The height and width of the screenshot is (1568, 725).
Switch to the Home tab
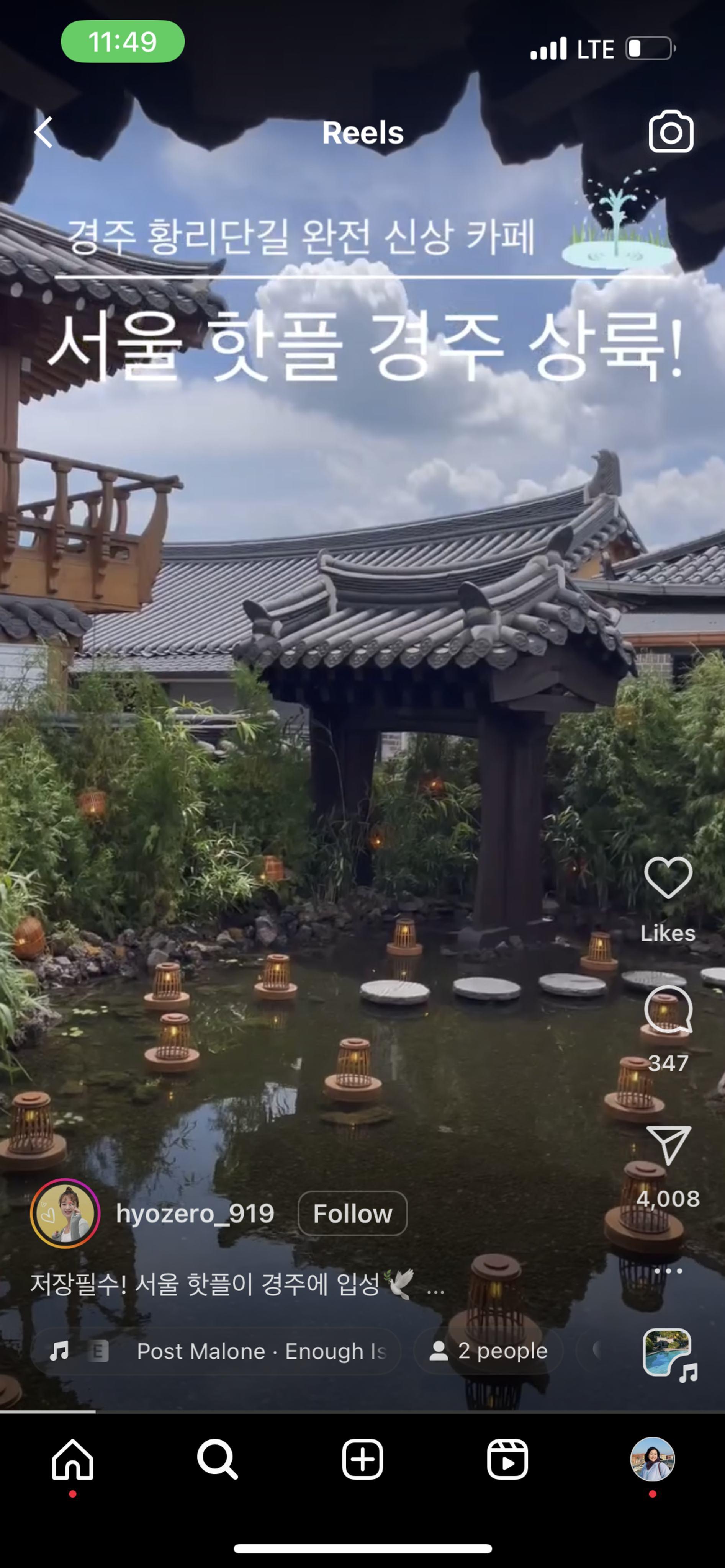(x=72, y=1460)
